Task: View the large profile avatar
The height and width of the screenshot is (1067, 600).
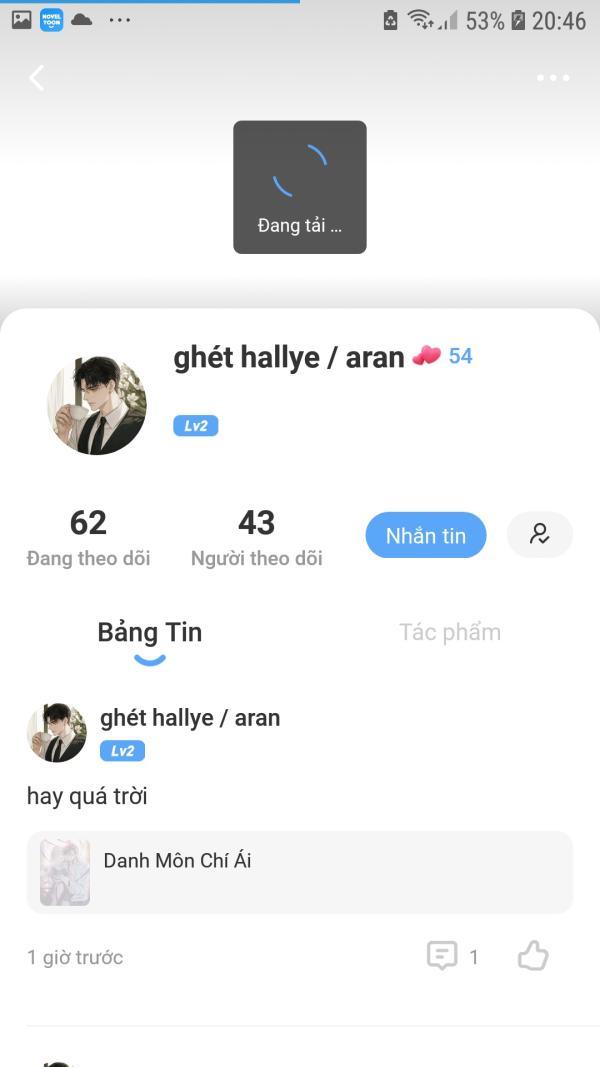Action: [x=97, y=405]
